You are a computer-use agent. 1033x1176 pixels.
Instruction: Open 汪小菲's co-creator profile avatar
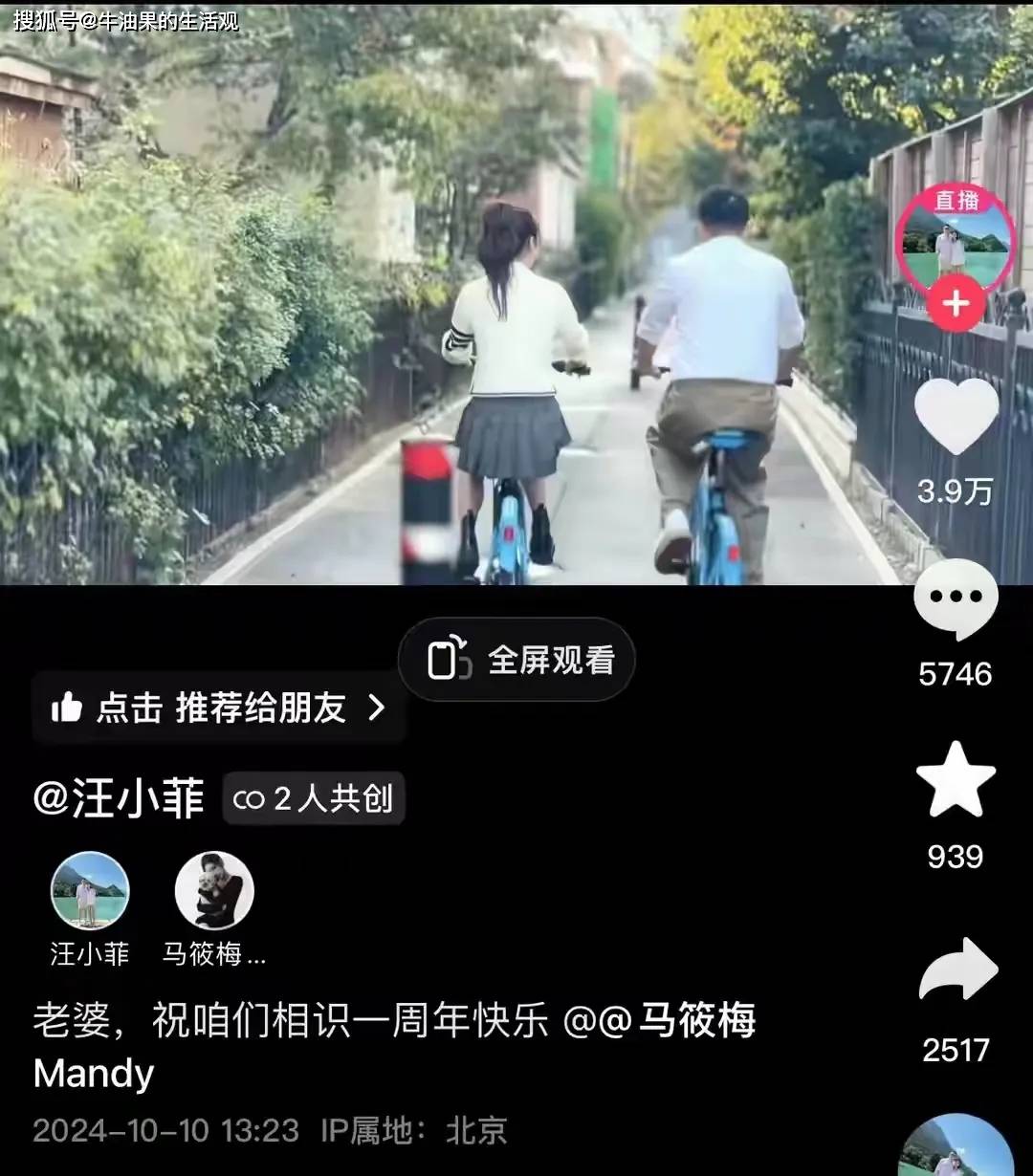(90, 891)
